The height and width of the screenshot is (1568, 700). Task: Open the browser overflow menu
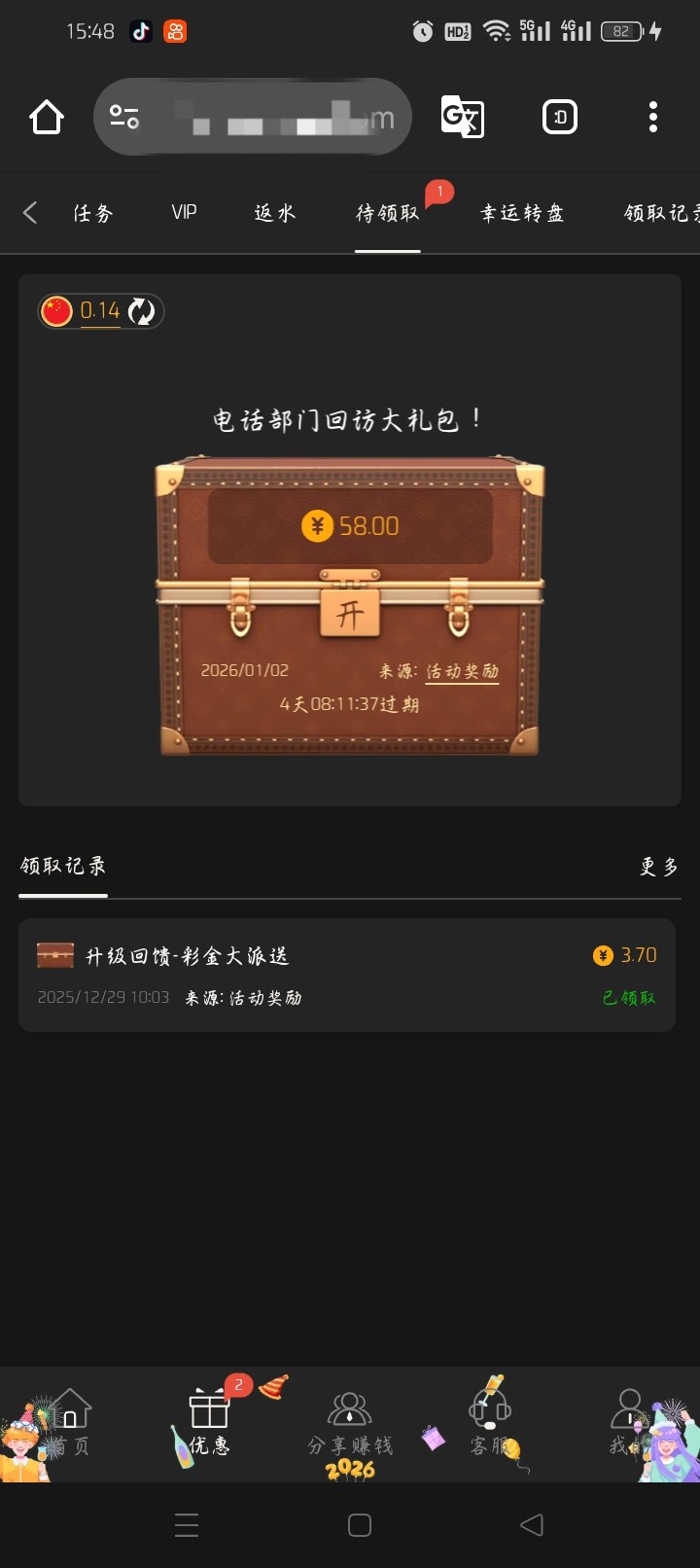click(652, 118)
